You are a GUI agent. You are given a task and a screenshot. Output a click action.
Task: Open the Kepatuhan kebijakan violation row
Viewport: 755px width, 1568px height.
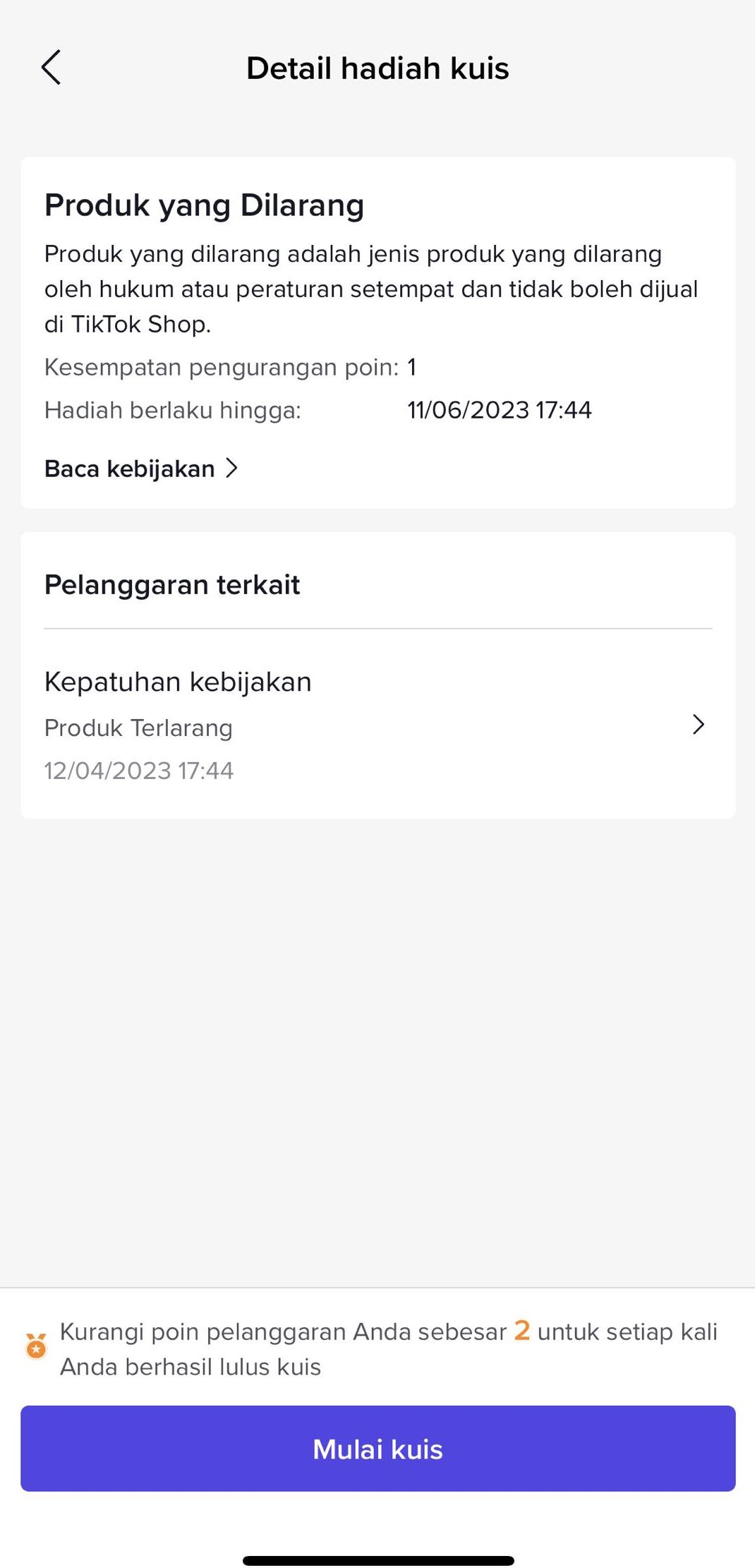click(377, 725)
